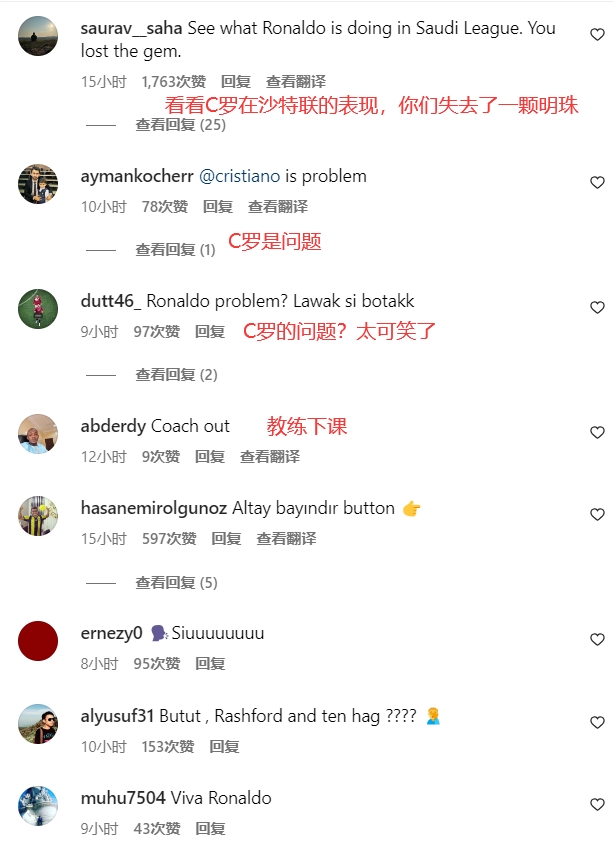Viewport: 614px width, 858px height.
Task: View 25 replies under saurav__saha's comment
Action: (180, 125)
